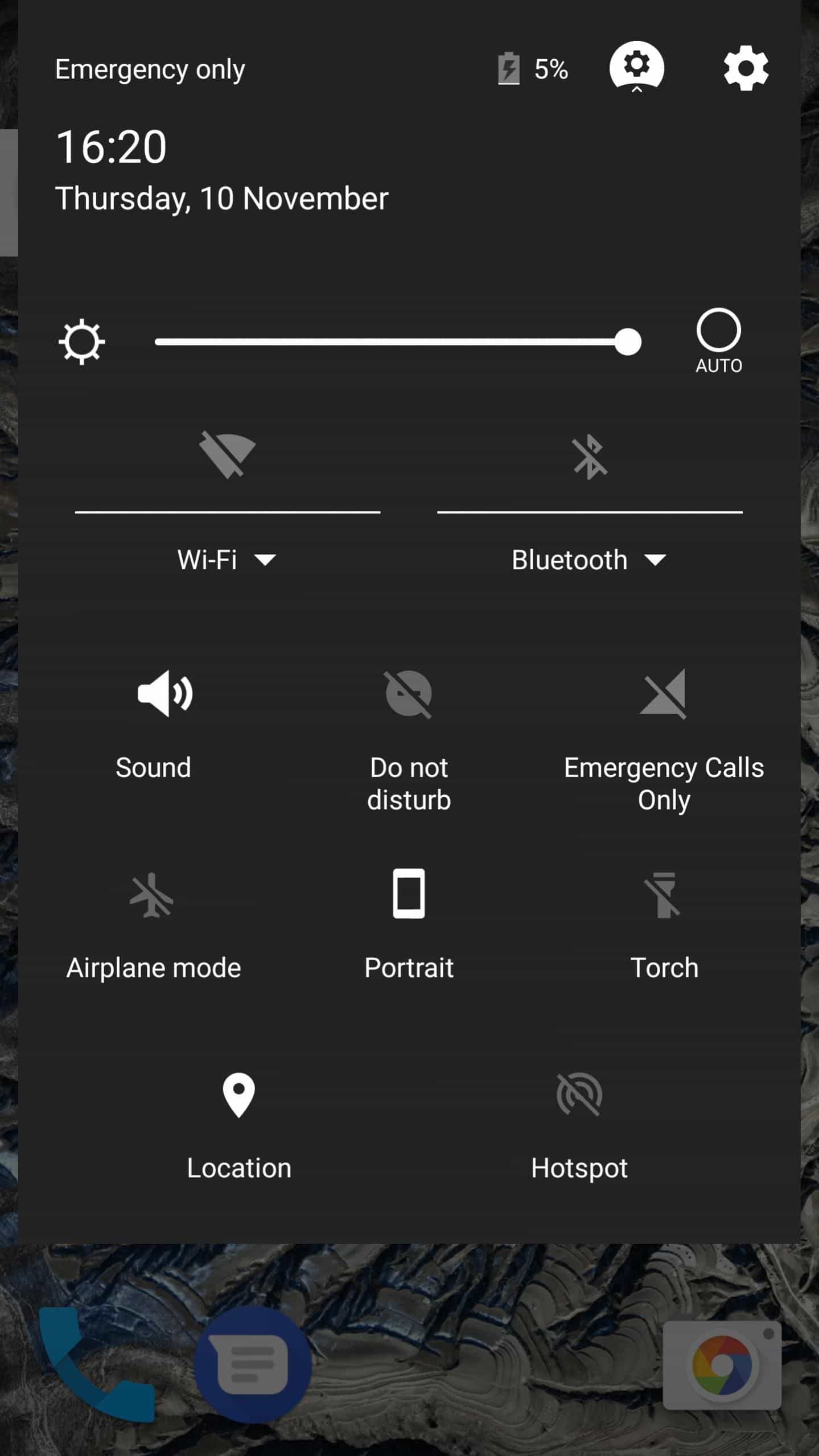This screenshot has width=819, height=1456.
Task: Tap the brightness slider track
Action: coord(393,342)
